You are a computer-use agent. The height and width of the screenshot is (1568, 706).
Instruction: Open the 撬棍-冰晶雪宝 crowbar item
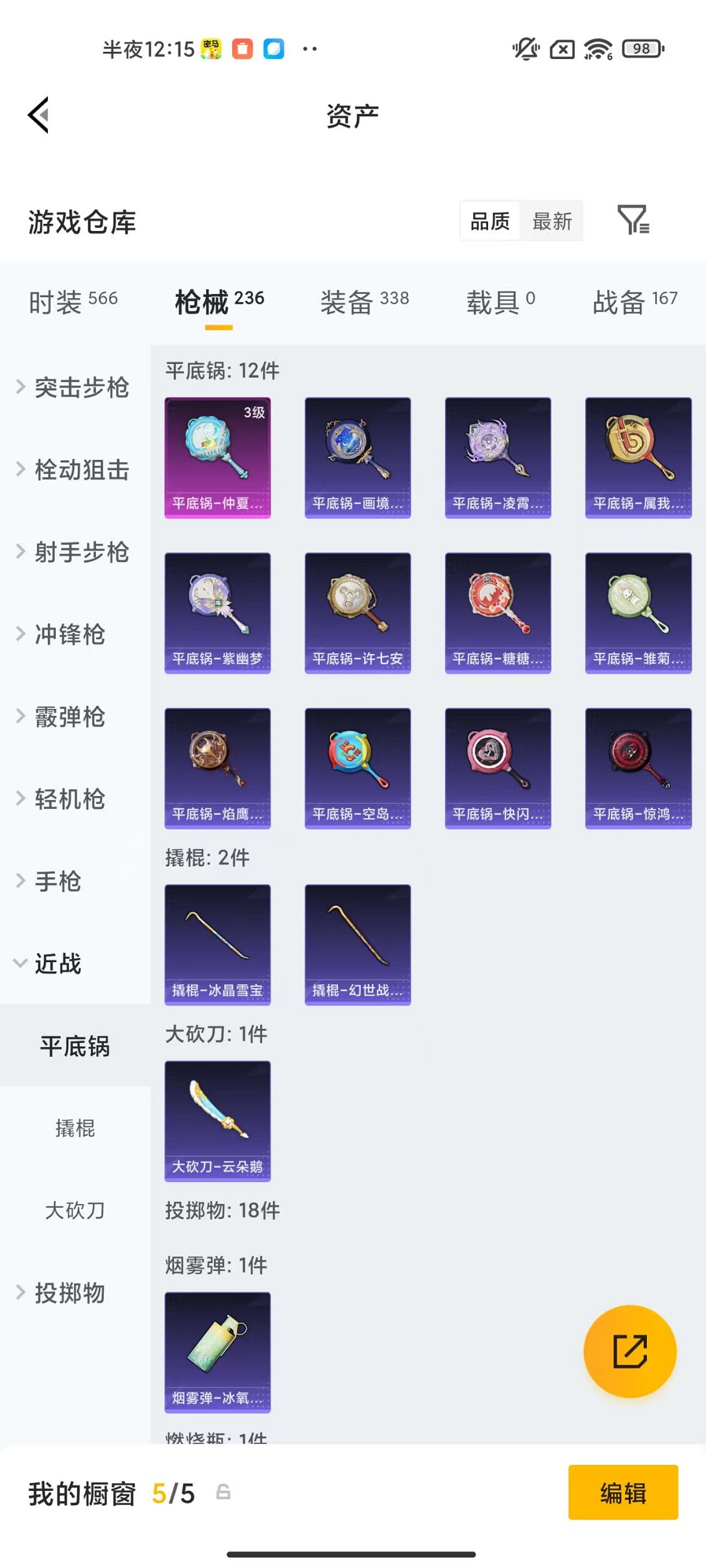pos(217,944)
